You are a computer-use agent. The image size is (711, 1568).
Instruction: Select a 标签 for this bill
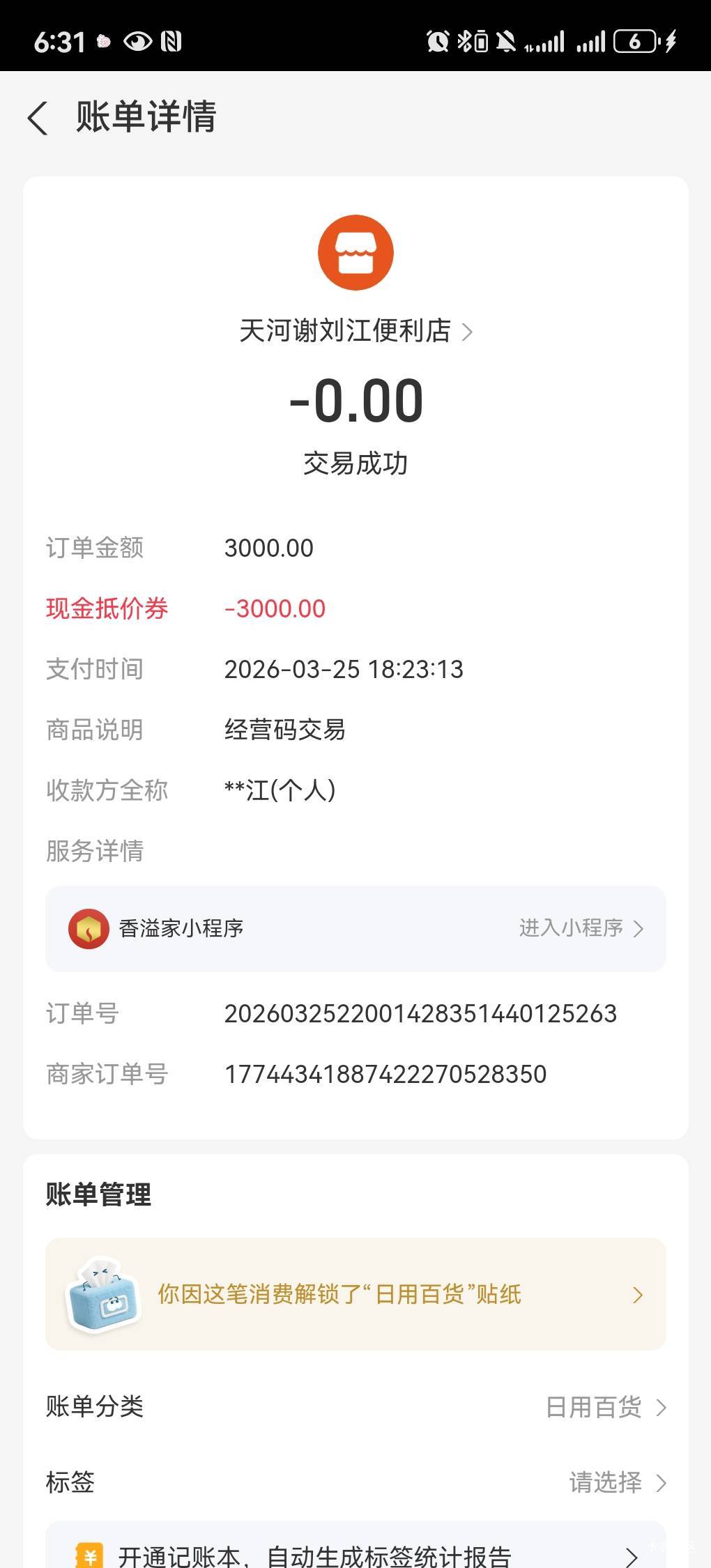pyautogui.click(x=617, y=1482)
